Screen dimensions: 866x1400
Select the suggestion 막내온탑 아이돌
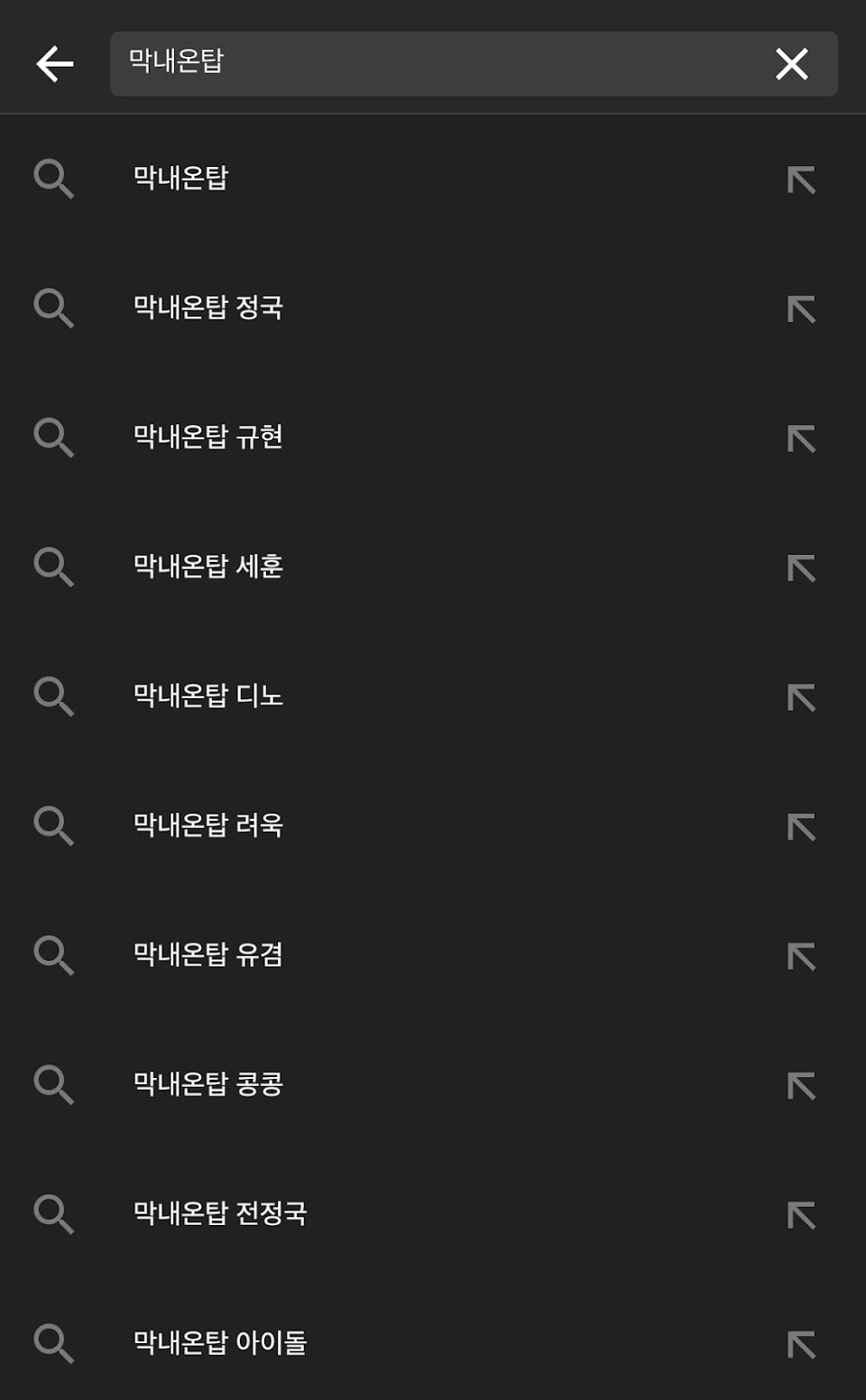click(433, 1343)
